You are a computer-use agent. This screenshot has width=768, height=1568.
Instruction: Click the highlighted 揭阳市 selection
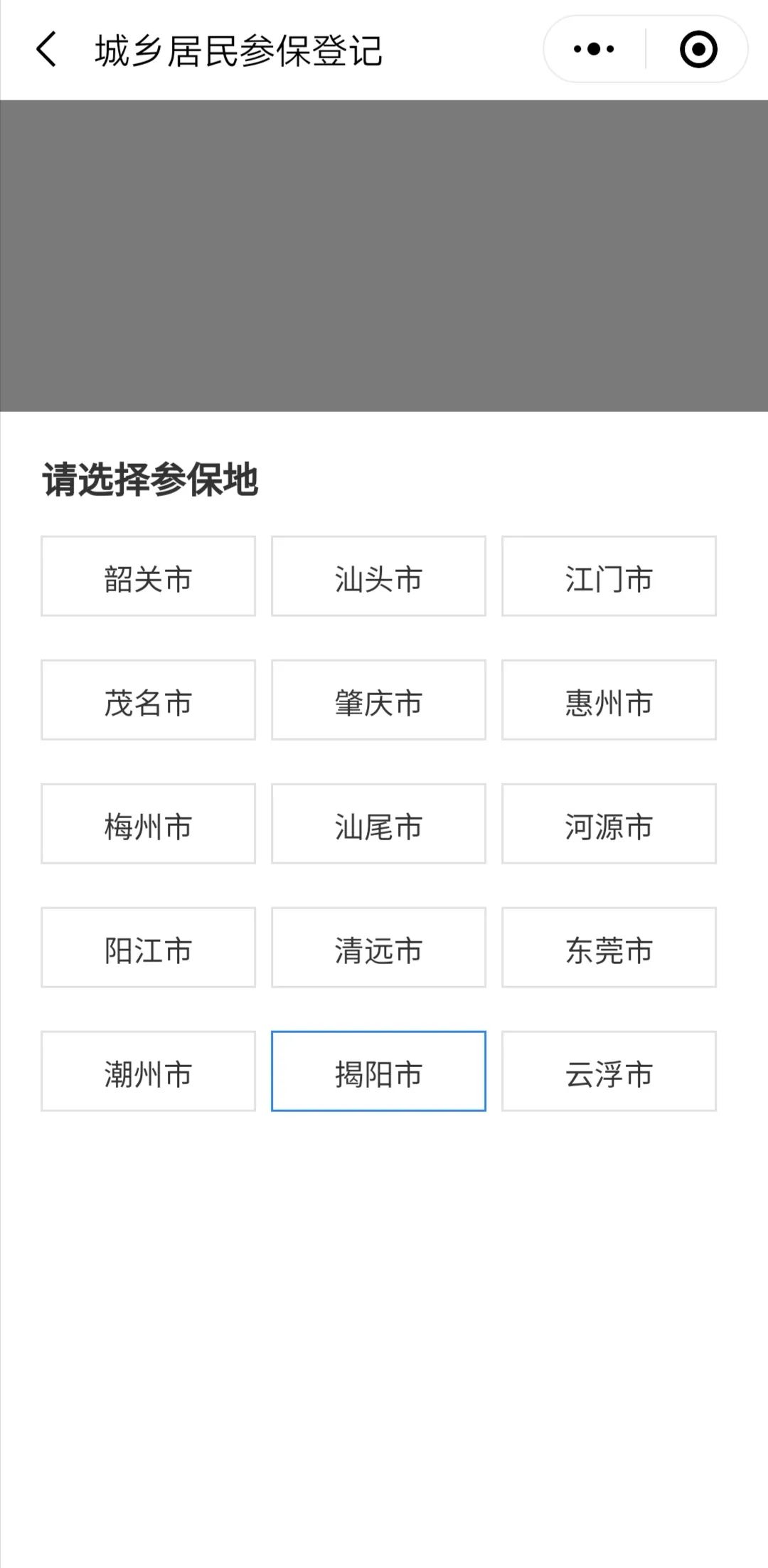click(x=378, y=1071)
